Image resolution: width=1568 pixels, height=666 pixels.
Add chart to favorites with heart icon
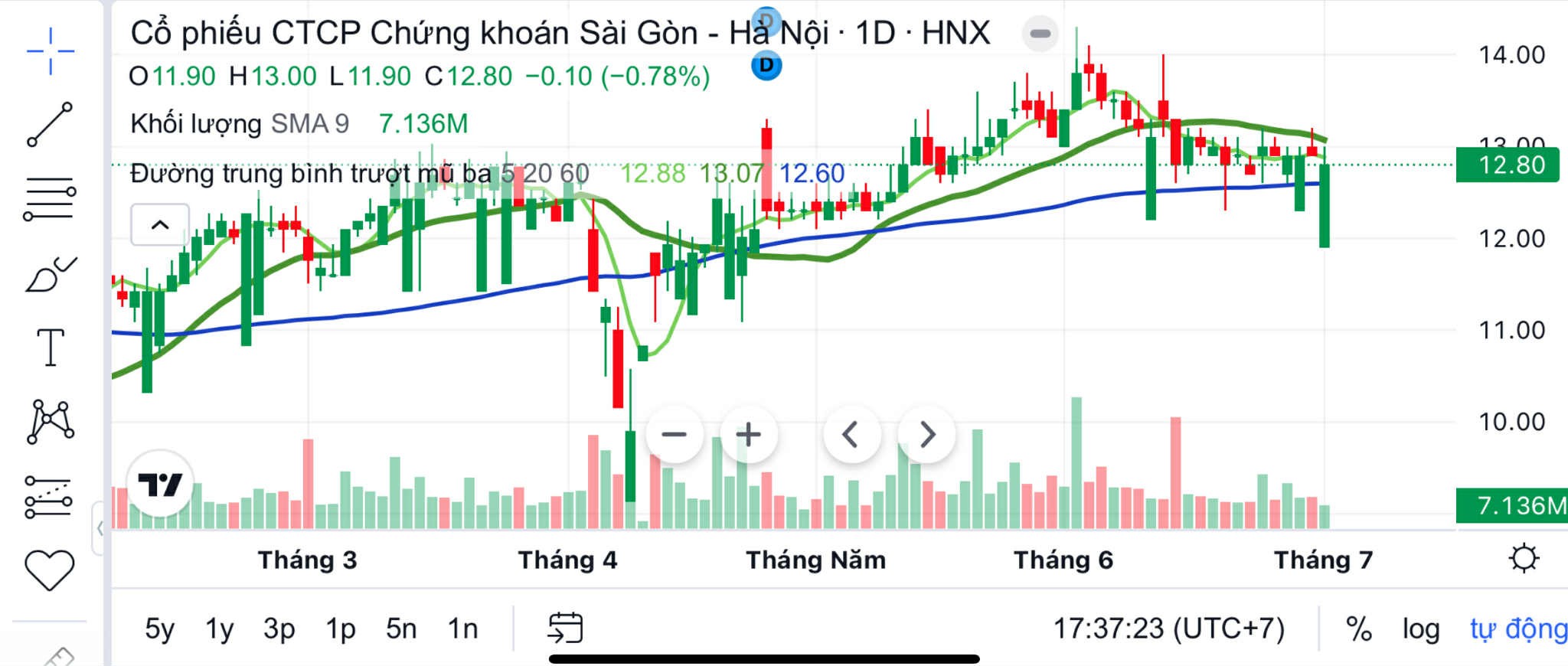(50, 570)
